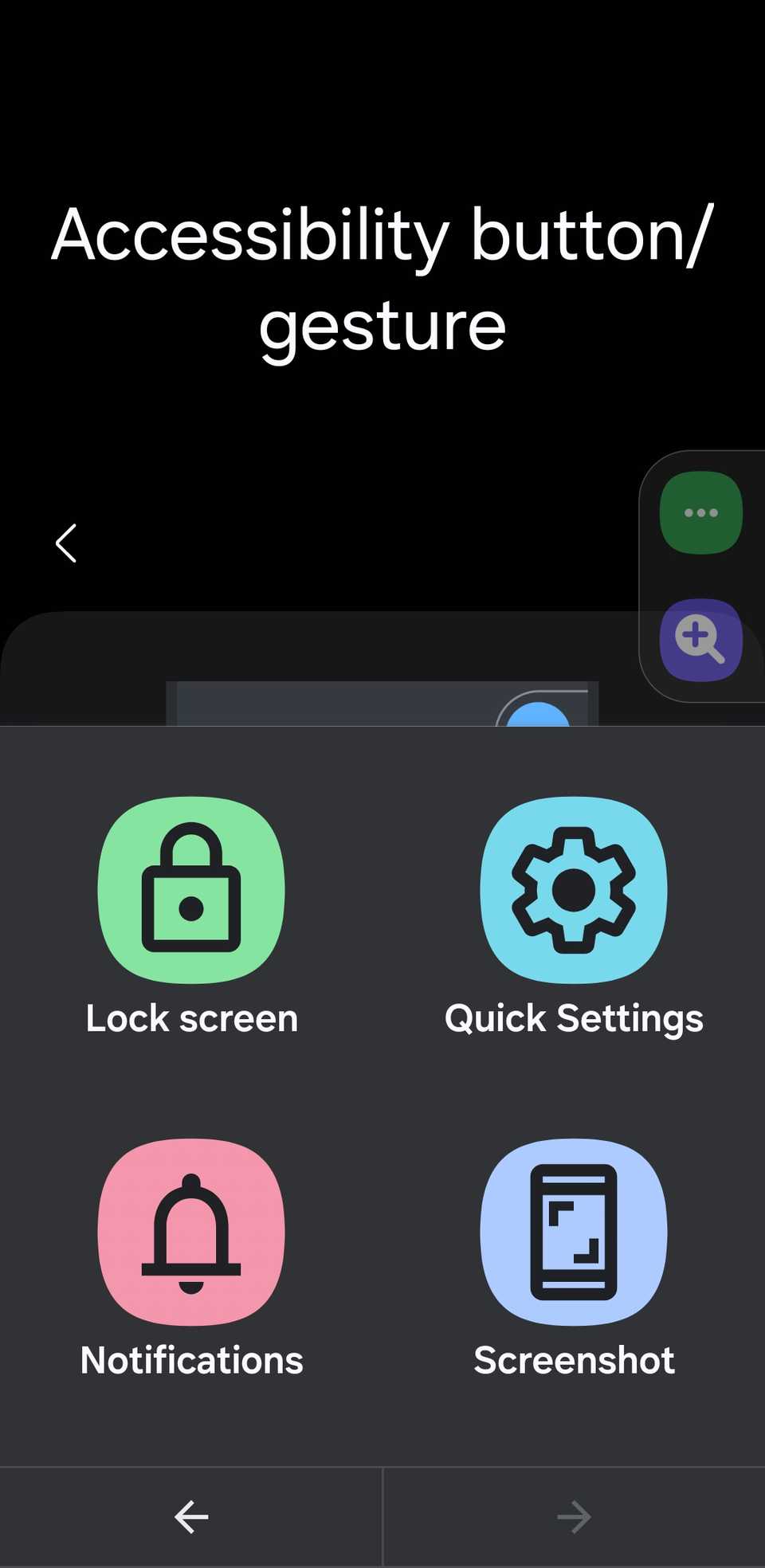
Task: Advance pages with the bottom-right arrow
Action: click(x=573, y=1516)
